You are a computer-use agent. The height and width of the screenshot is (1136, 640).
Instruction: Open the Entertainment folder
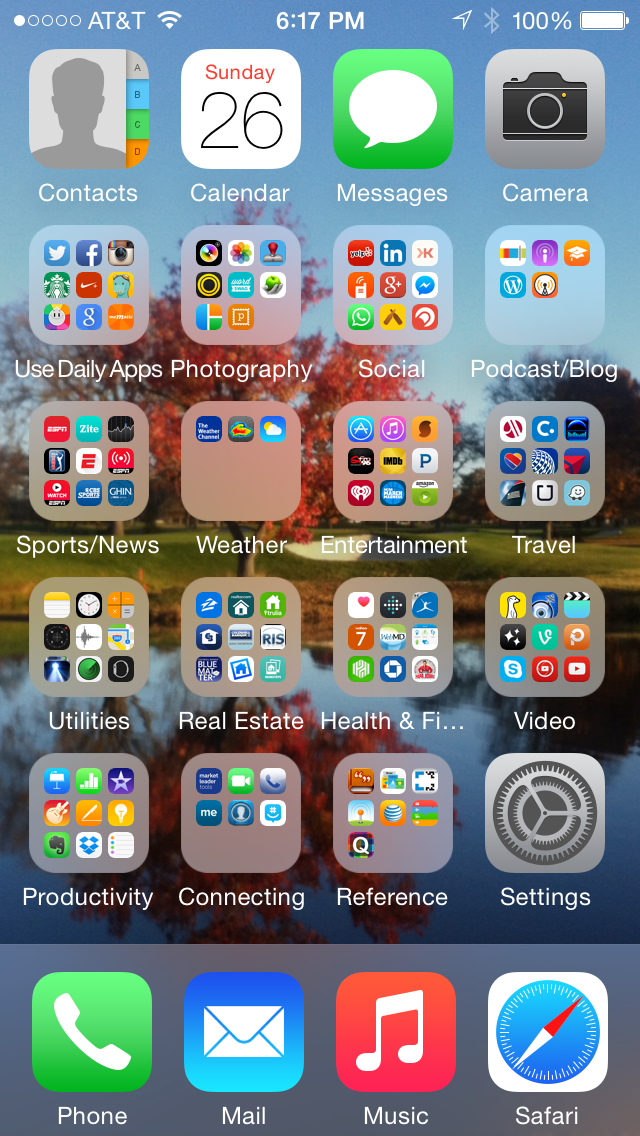393,462
